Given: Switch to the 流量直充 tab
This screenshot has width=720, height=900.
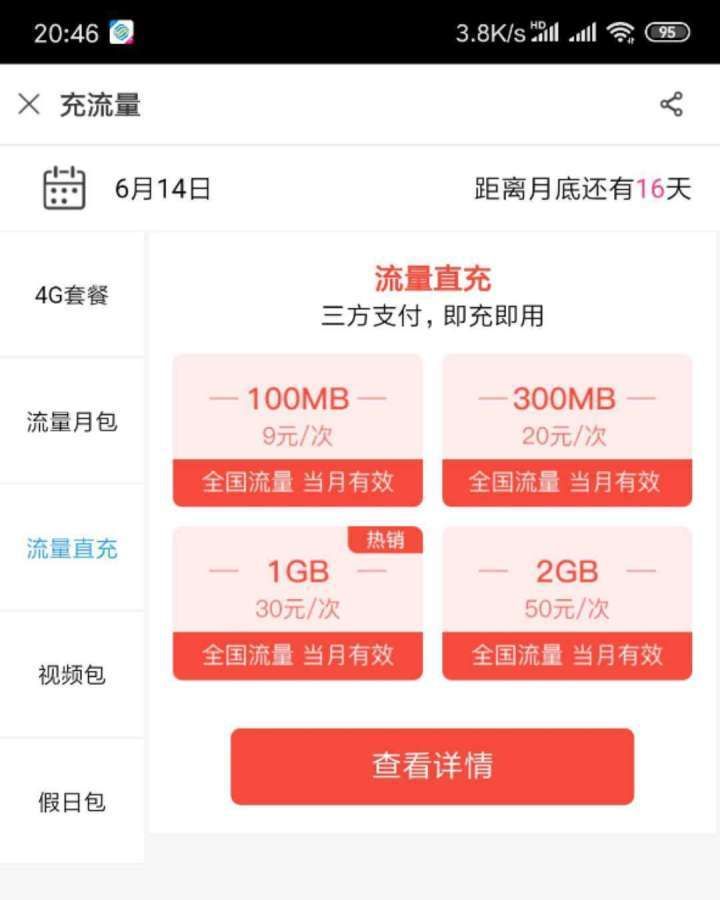Looking at the screenshot, I should (x=70, y=549).
